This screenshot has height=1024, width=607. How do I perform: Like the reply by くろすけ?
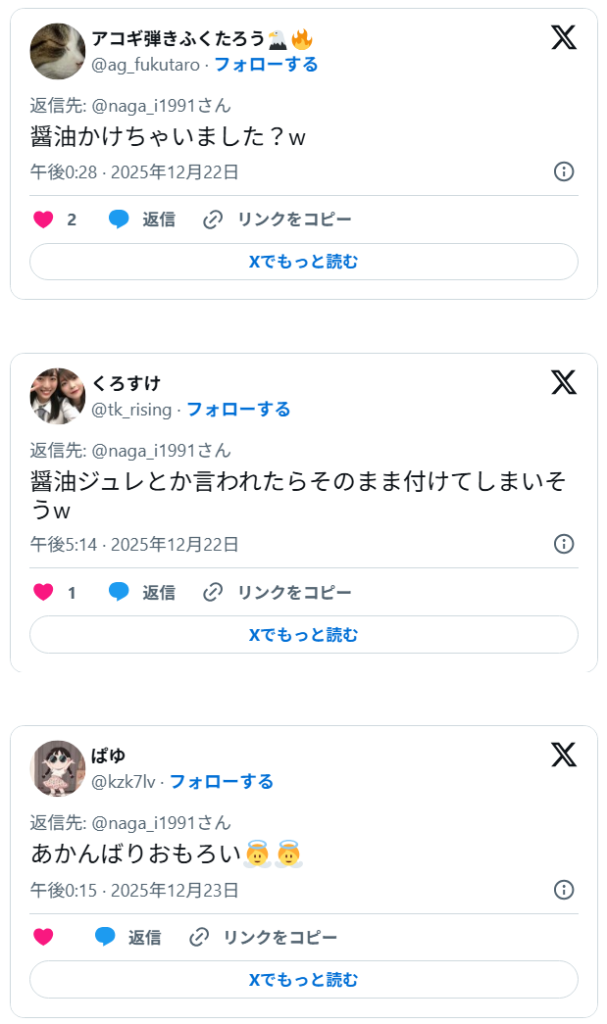(x=43, y=592)
